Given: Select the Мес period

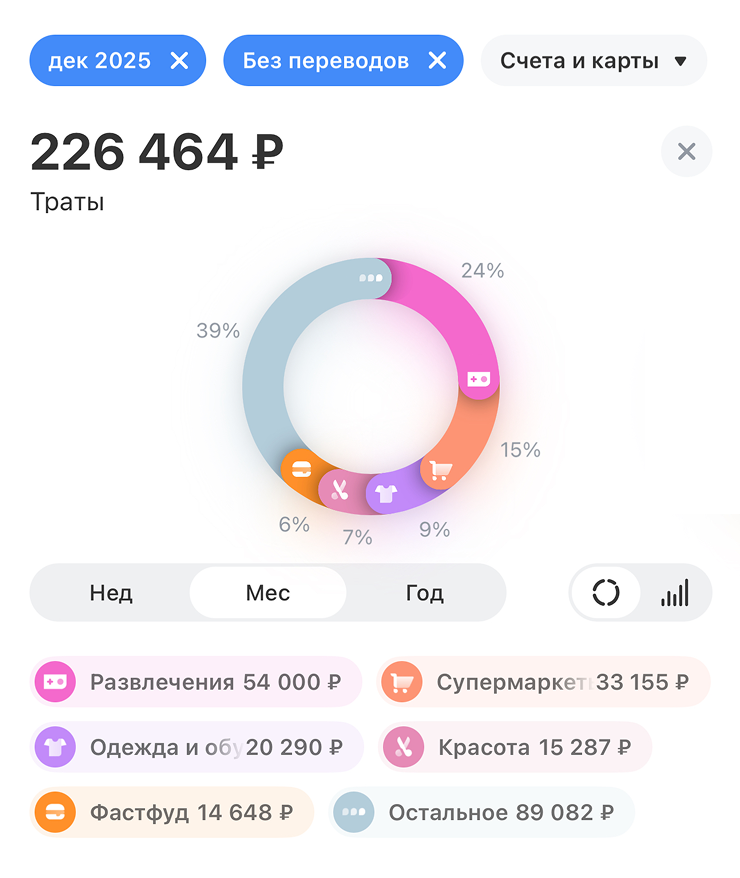Looking at the screenshot, I should point(268,593).
